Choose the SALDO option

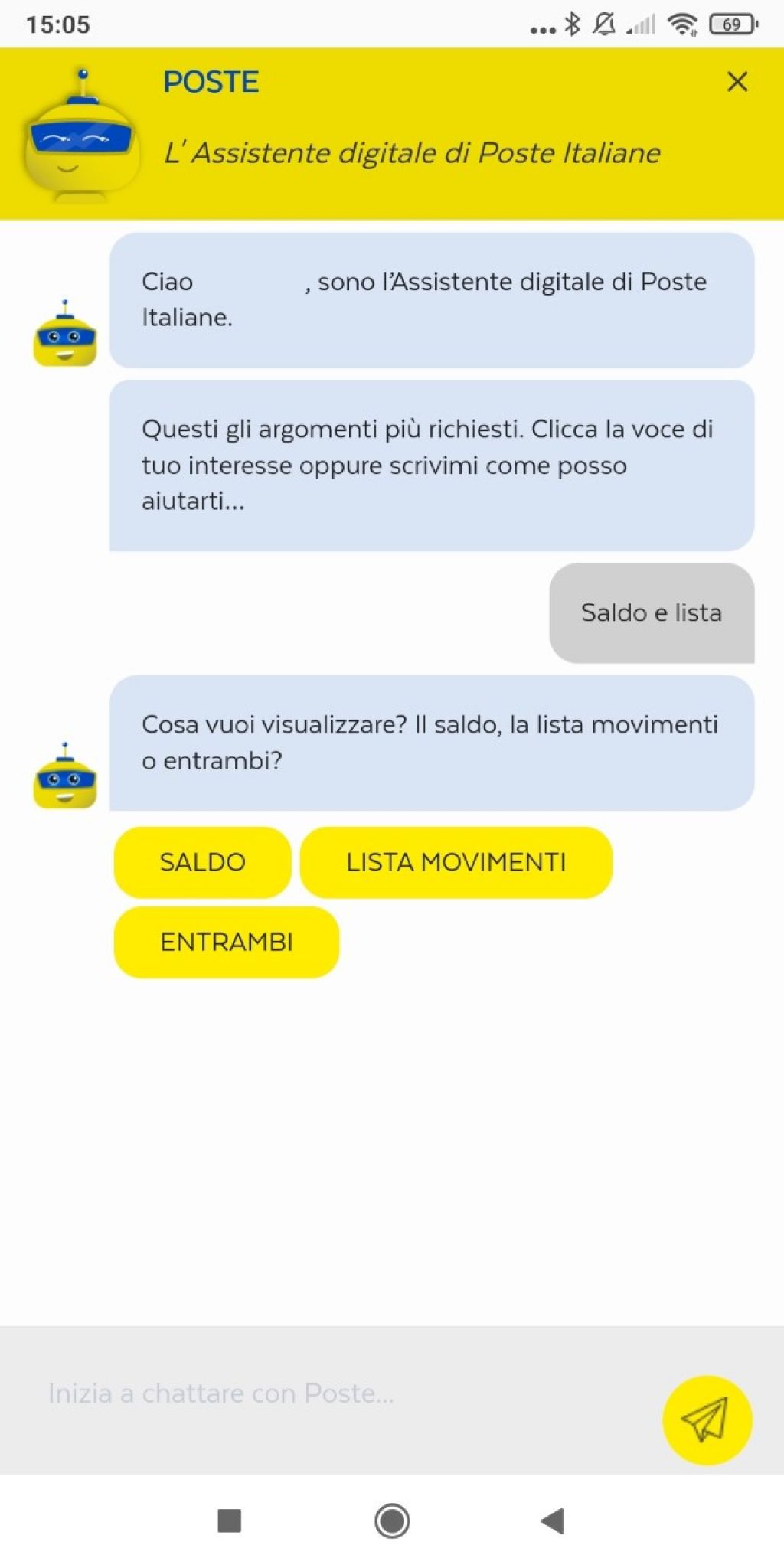click(203, 862)
